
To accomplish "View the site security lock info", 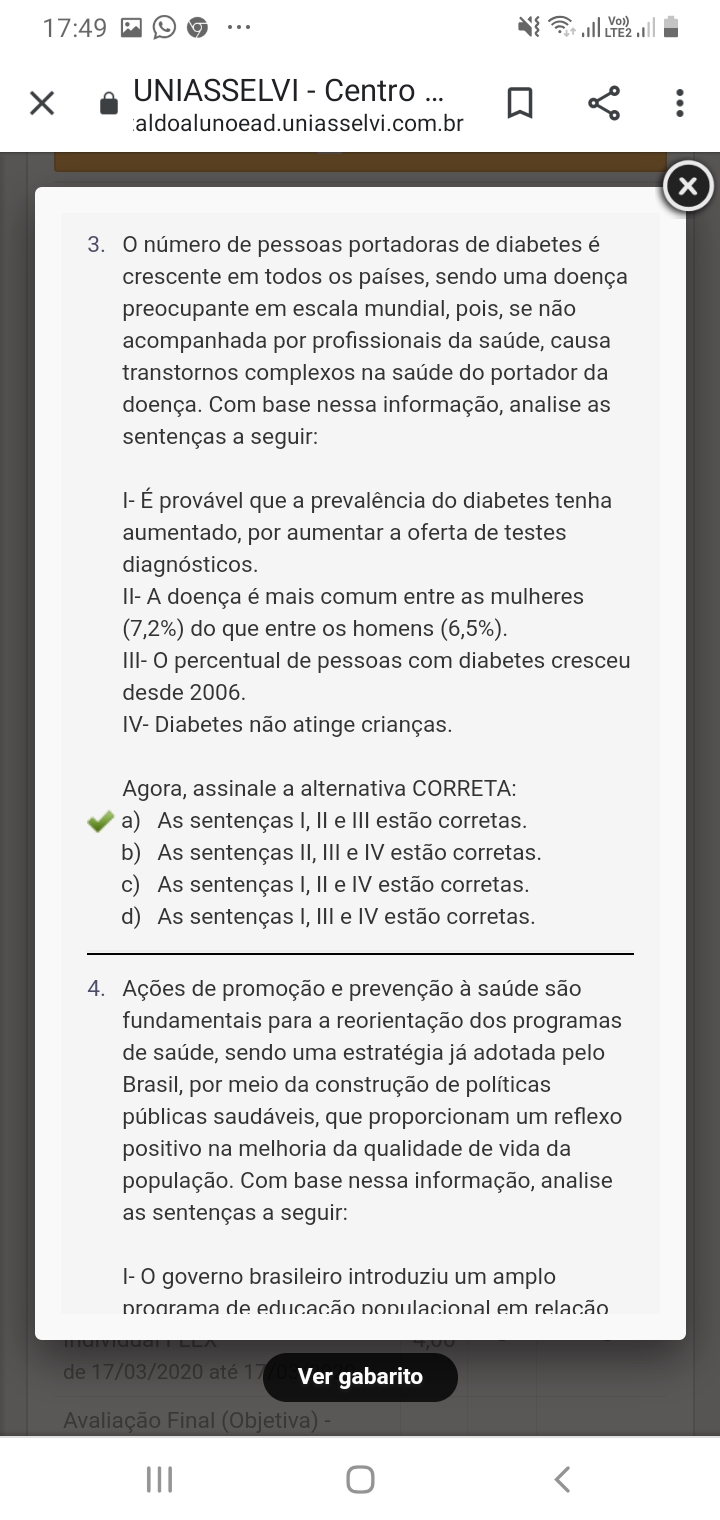I will coord(109,104).
